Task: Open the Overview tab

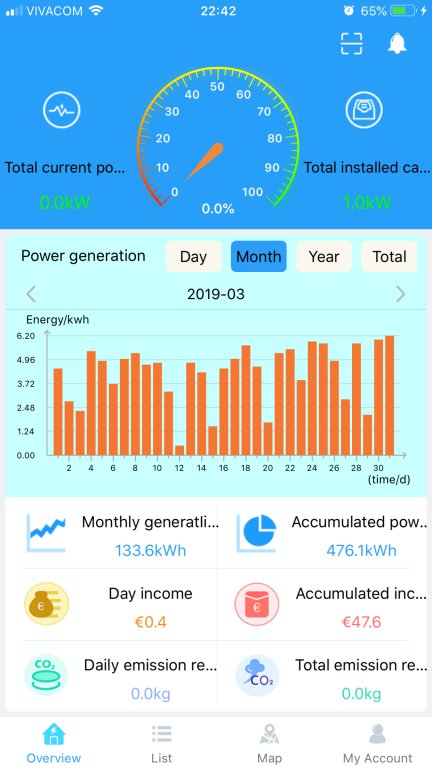Action: coord(54,744)
